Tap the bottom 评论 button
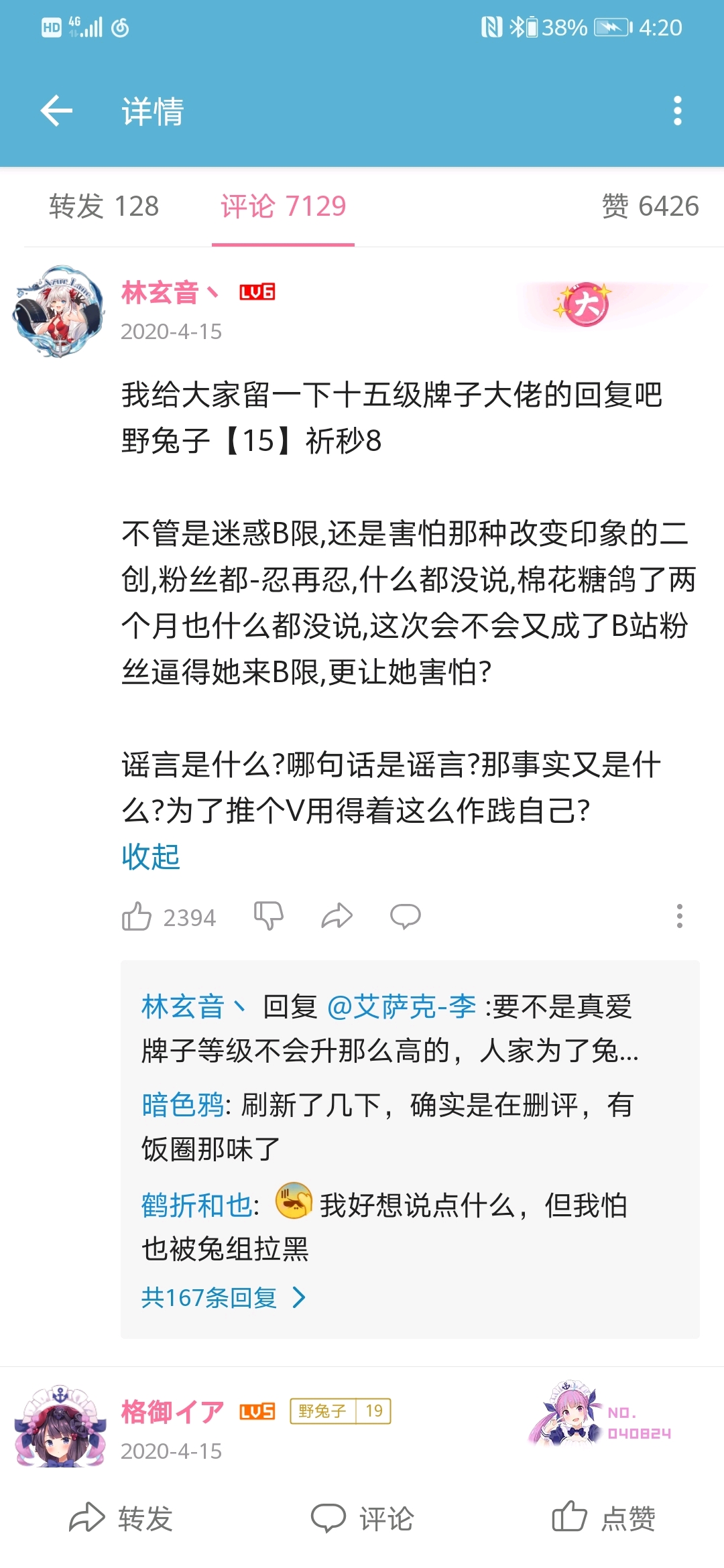Screen dimensions: 724x1568 (x=363, y=1518)
